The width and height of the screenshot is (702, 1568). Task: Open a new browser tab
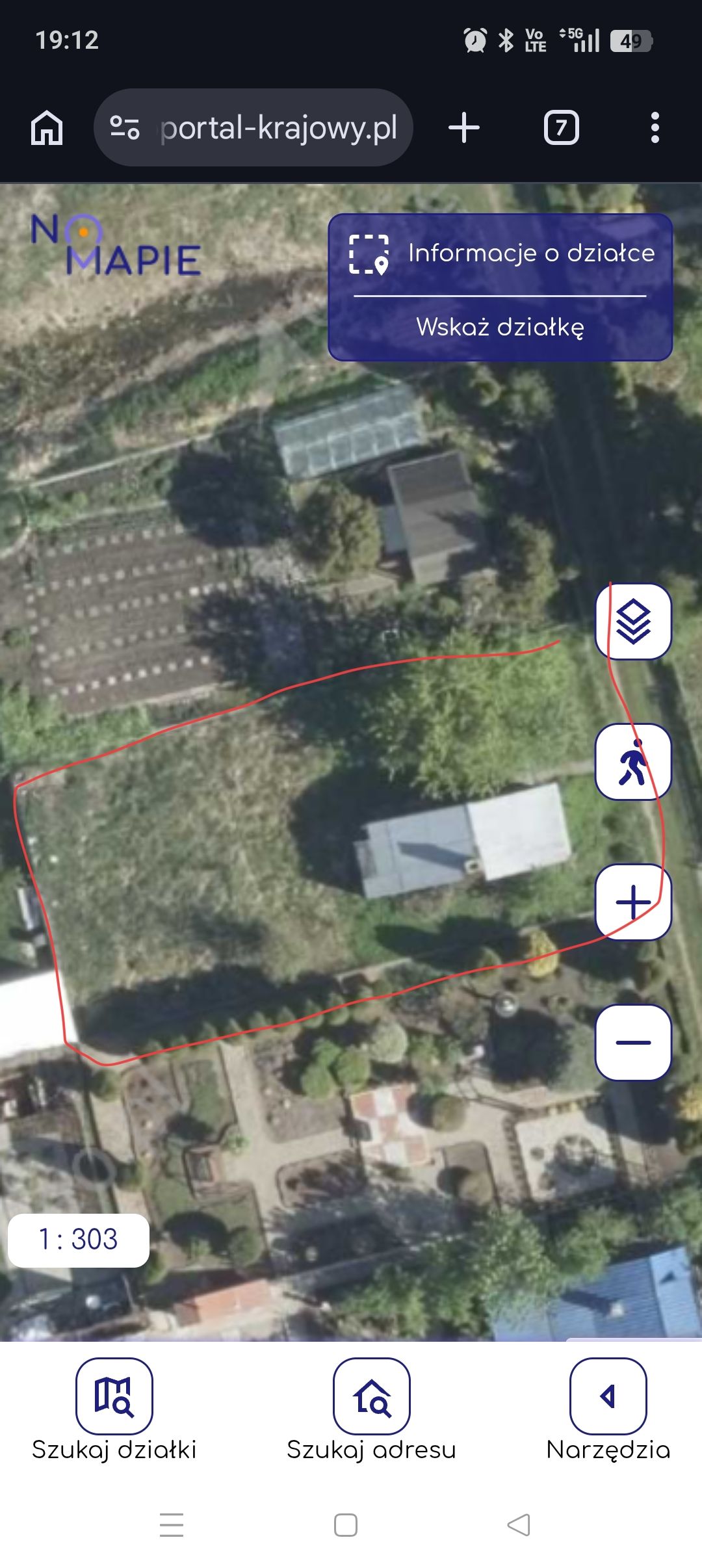coord(464,127)
